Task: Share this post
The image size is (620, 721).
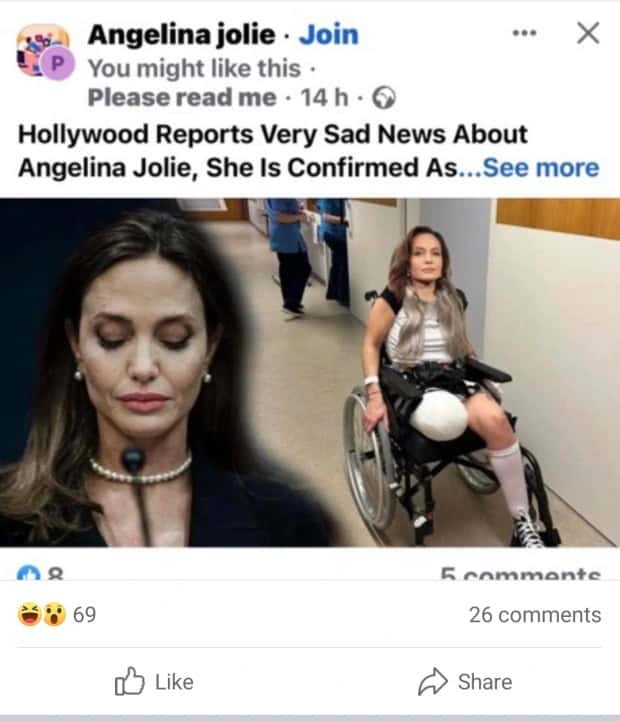Action: pos(465,682)
